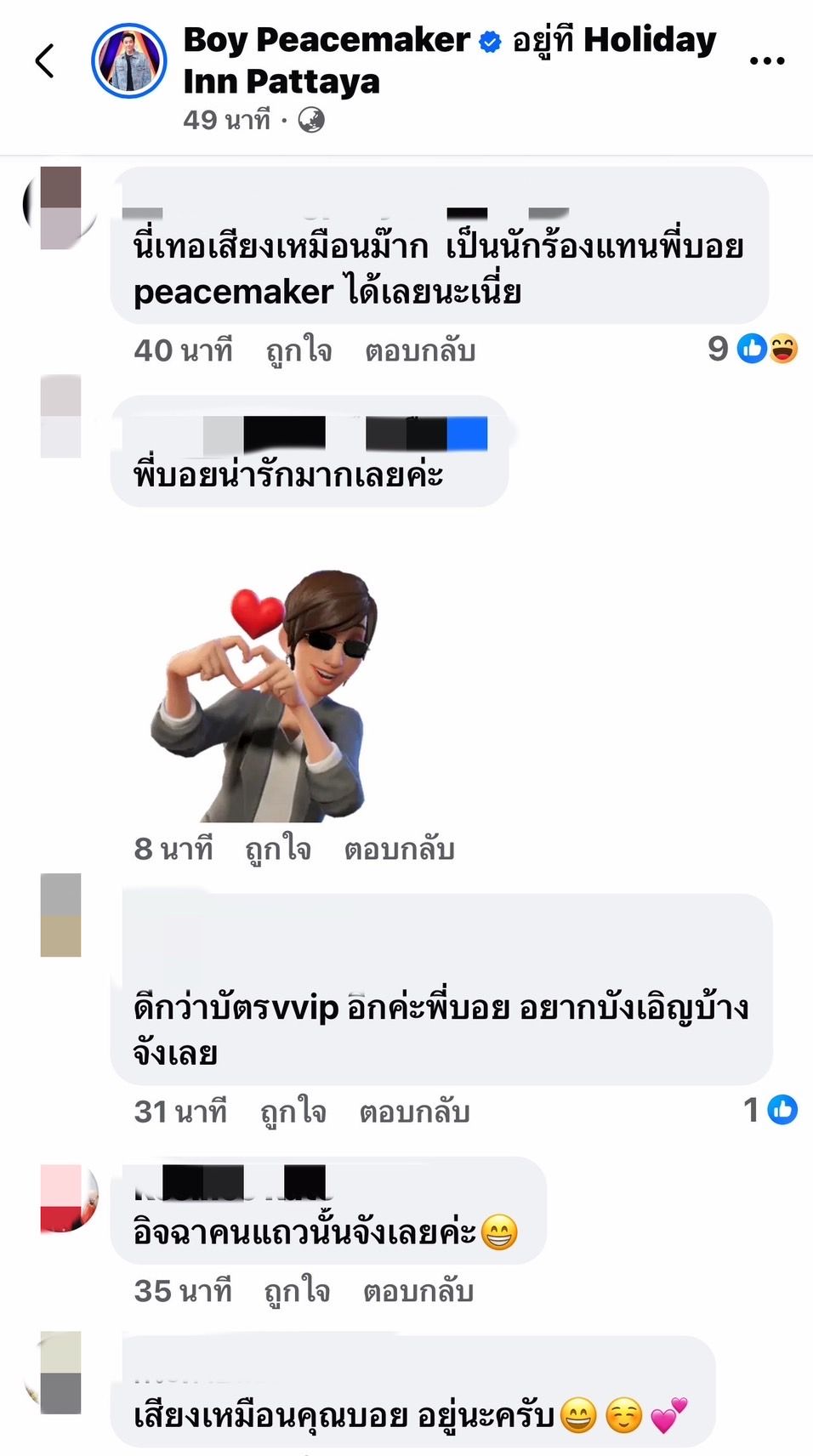Like the vvip comment from 31 นาที
The image size is (813, 1456).
[293, 1112]
